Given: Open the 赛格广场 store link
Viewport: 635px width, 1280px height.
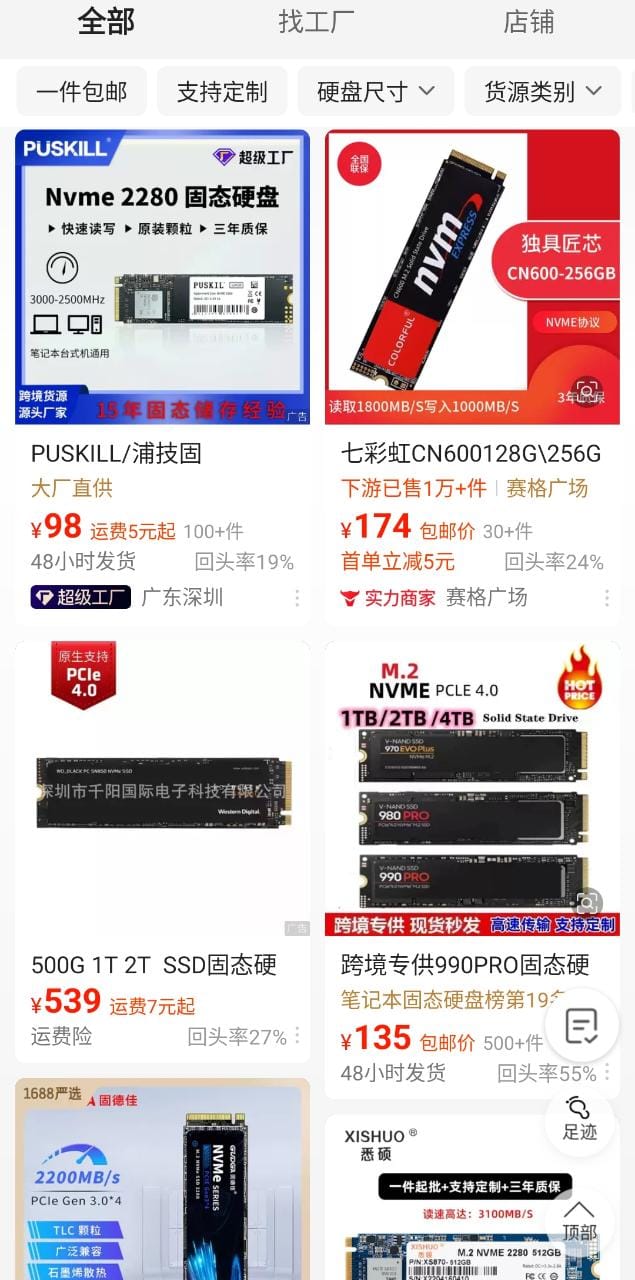Looking at the screenshot, I should click(486, 598).
